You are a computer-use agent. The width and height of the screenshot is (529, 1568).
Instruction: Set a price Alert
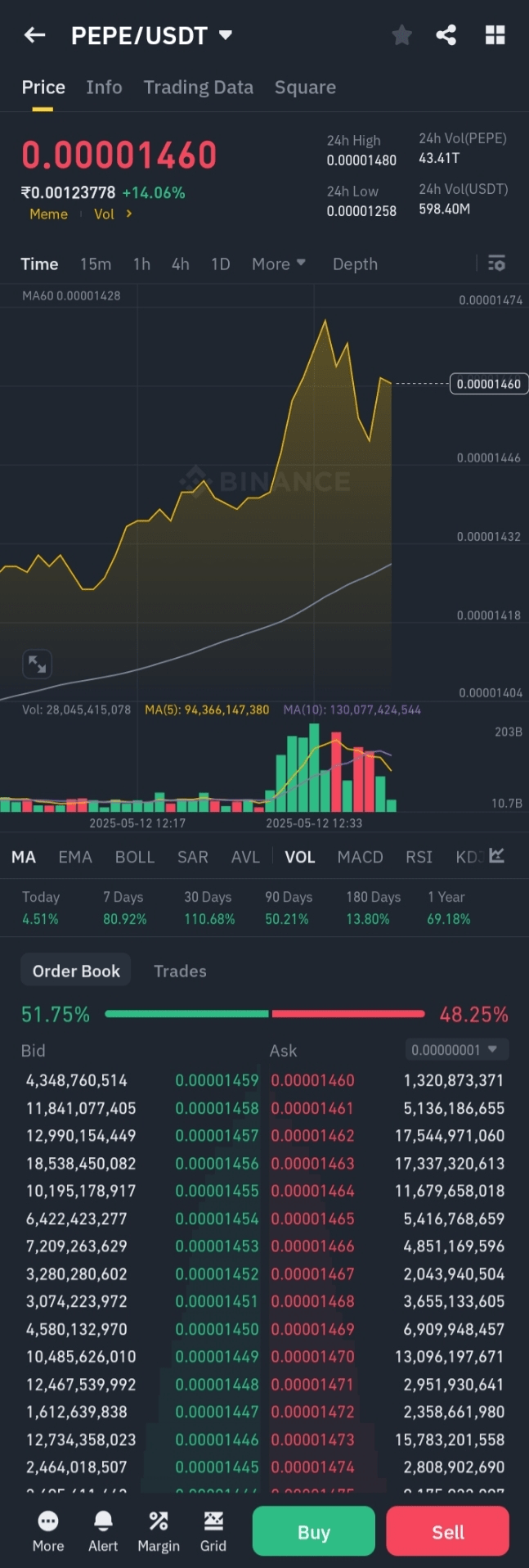pos(103,1531)
